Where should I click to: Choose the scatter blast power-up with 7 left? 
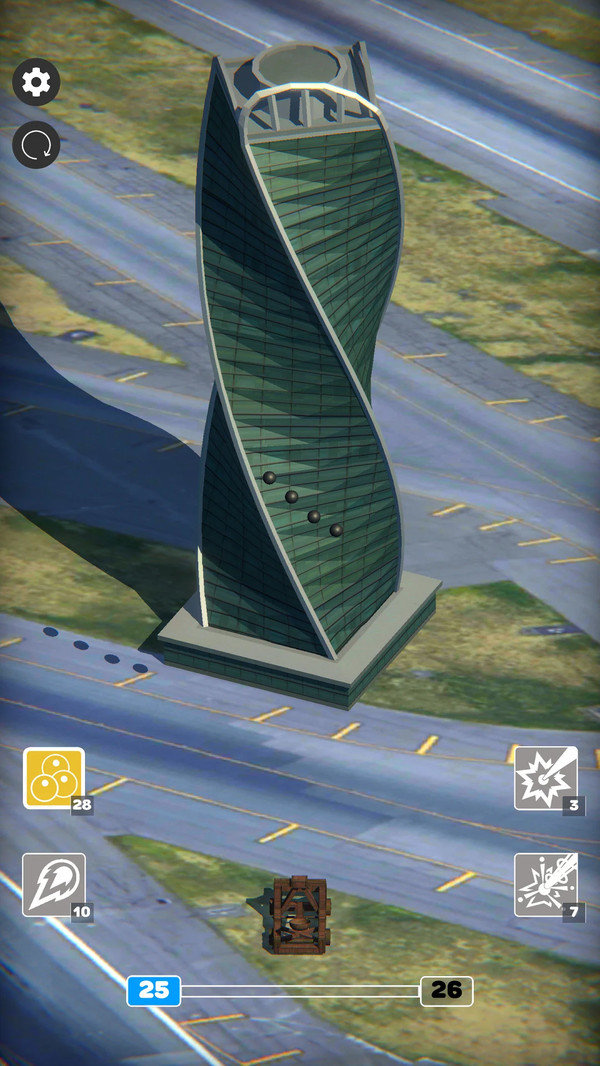pos(545,884)
